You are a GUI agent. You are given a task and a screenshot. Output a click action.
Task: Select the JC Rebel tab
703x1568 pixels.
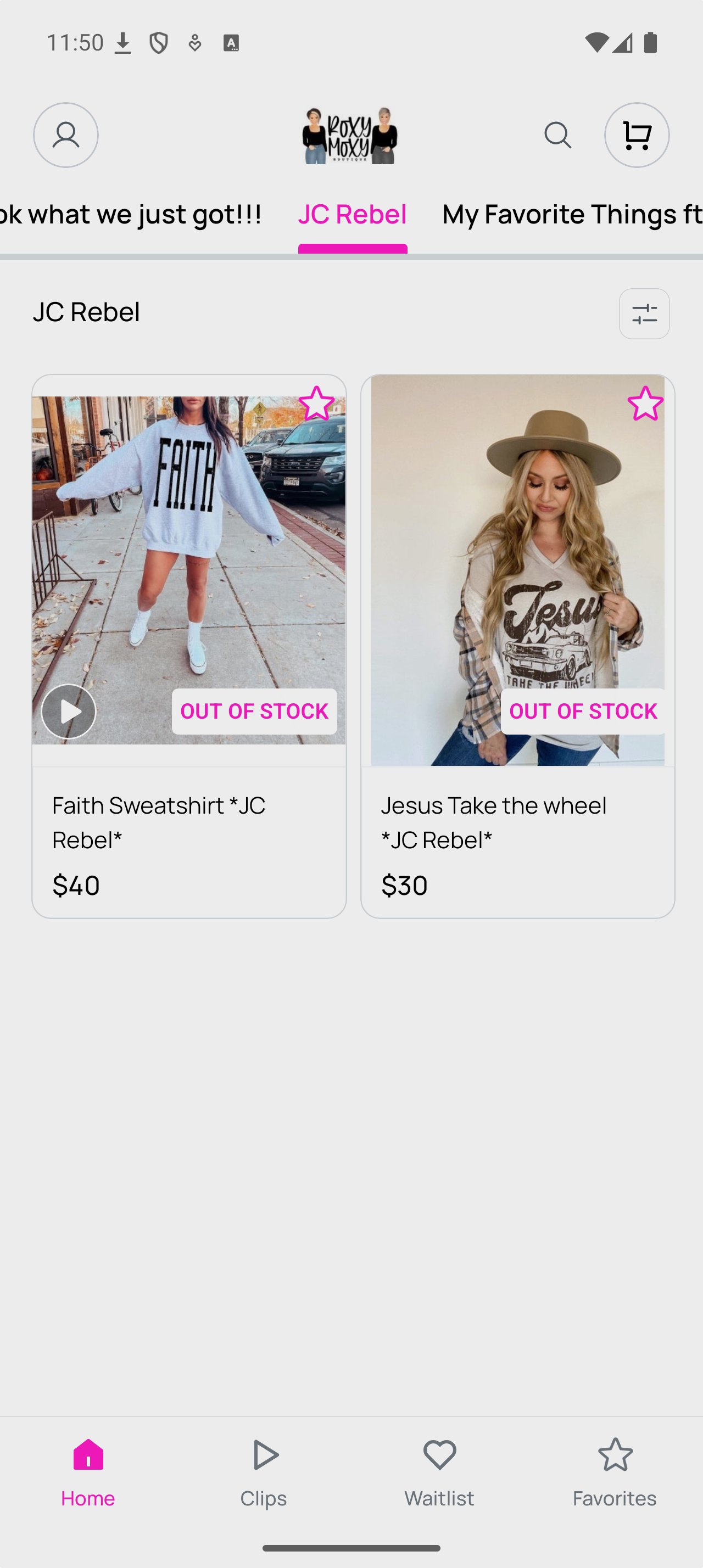(x=353, y=214)
